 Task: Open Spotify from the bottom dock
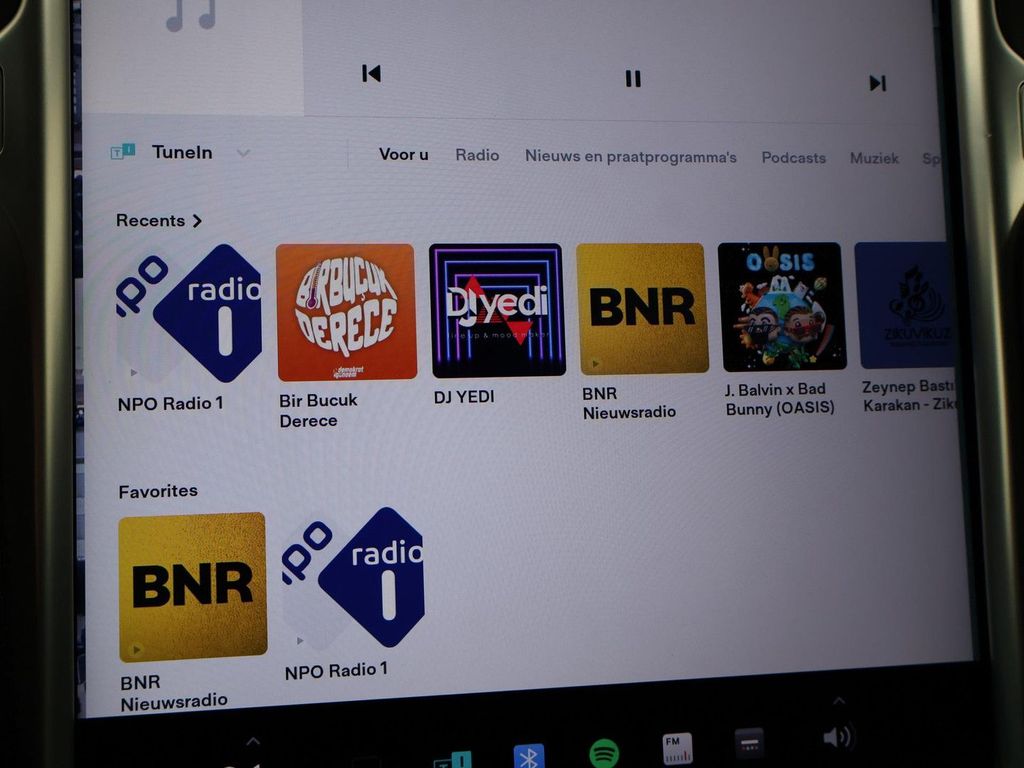tap(603, 753)
